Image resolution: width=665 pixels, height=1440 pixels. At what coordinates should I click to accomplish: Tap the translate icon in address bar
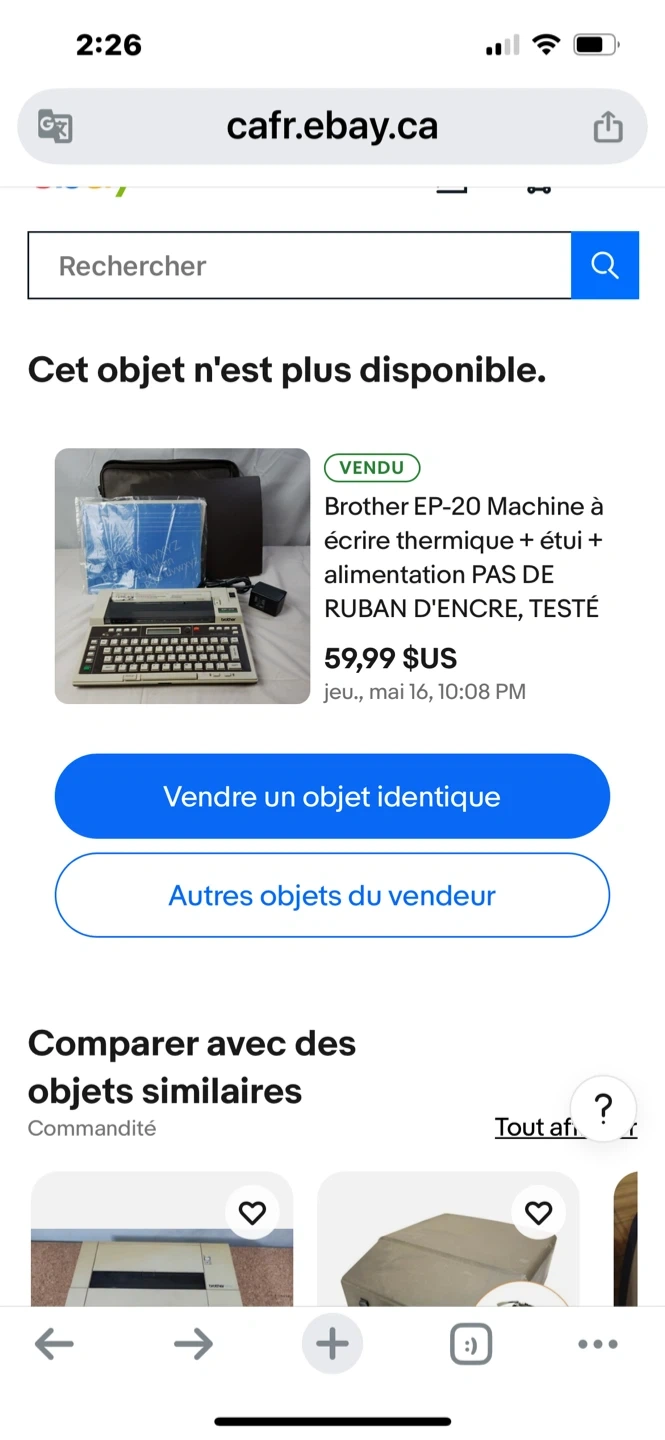[x=55, y=127]
